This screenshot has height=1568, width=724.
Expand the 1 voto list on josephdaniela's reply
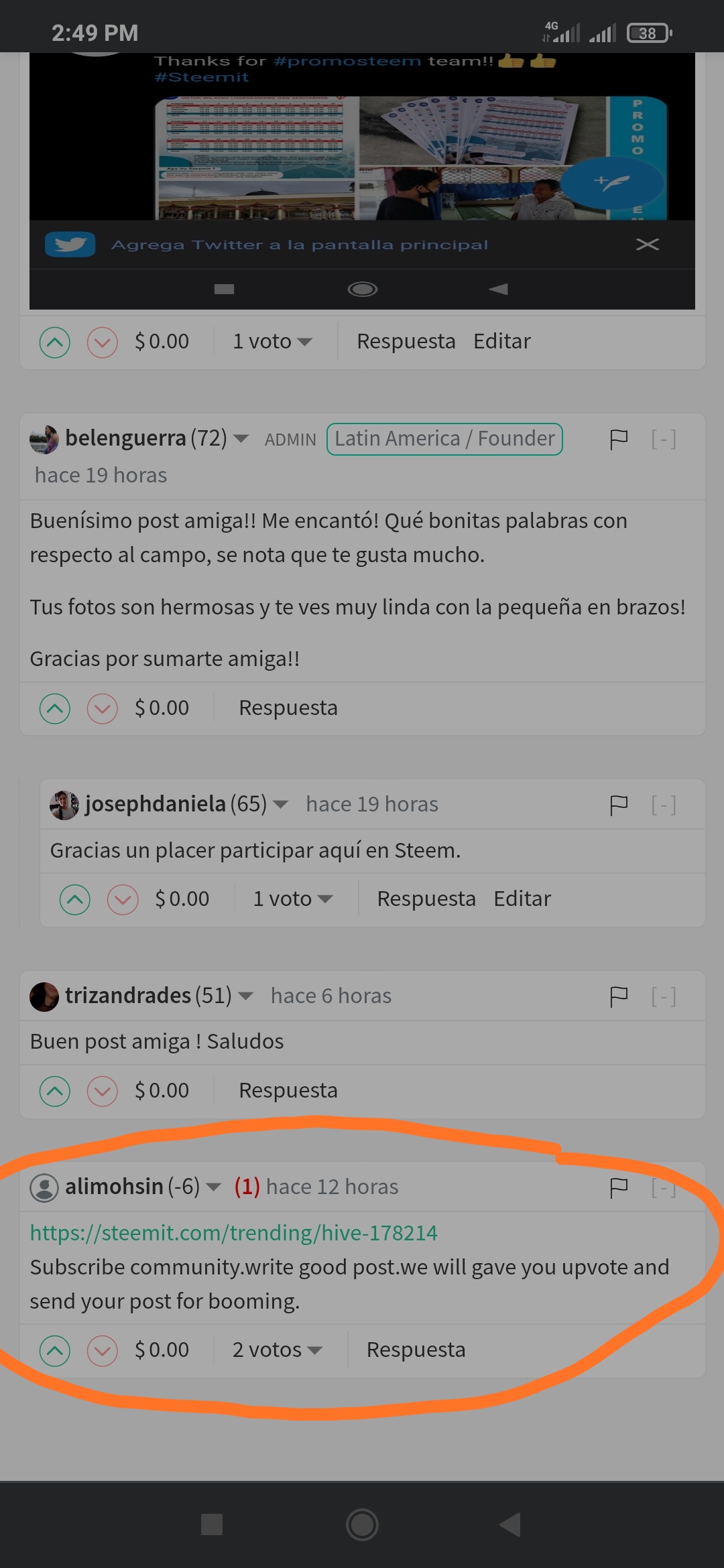pos(293,899)
